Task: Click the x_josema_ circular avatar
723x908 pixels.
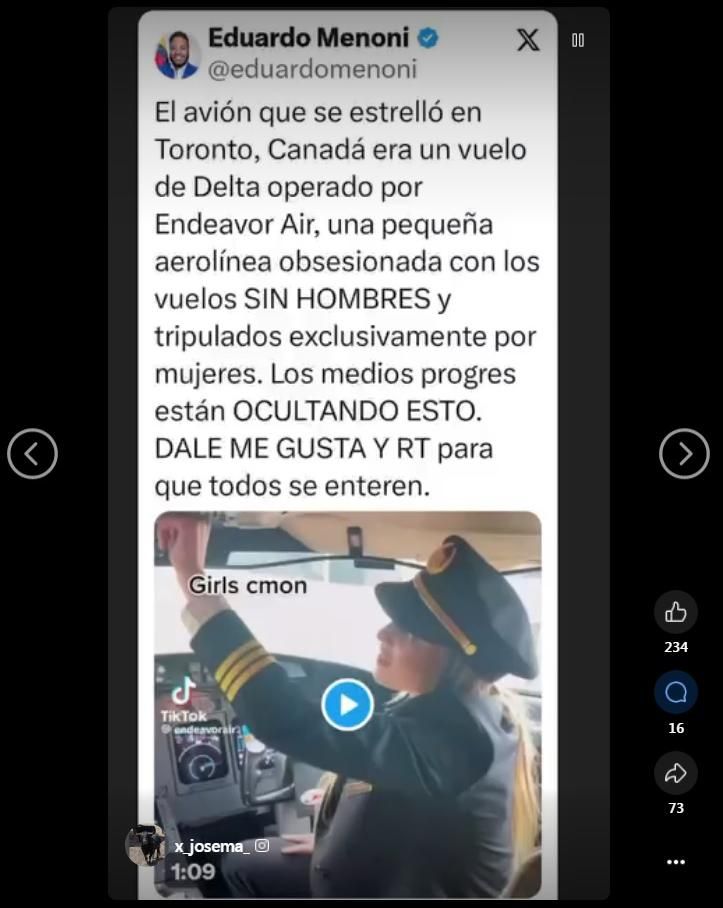Action: click(x=147, y=846)
